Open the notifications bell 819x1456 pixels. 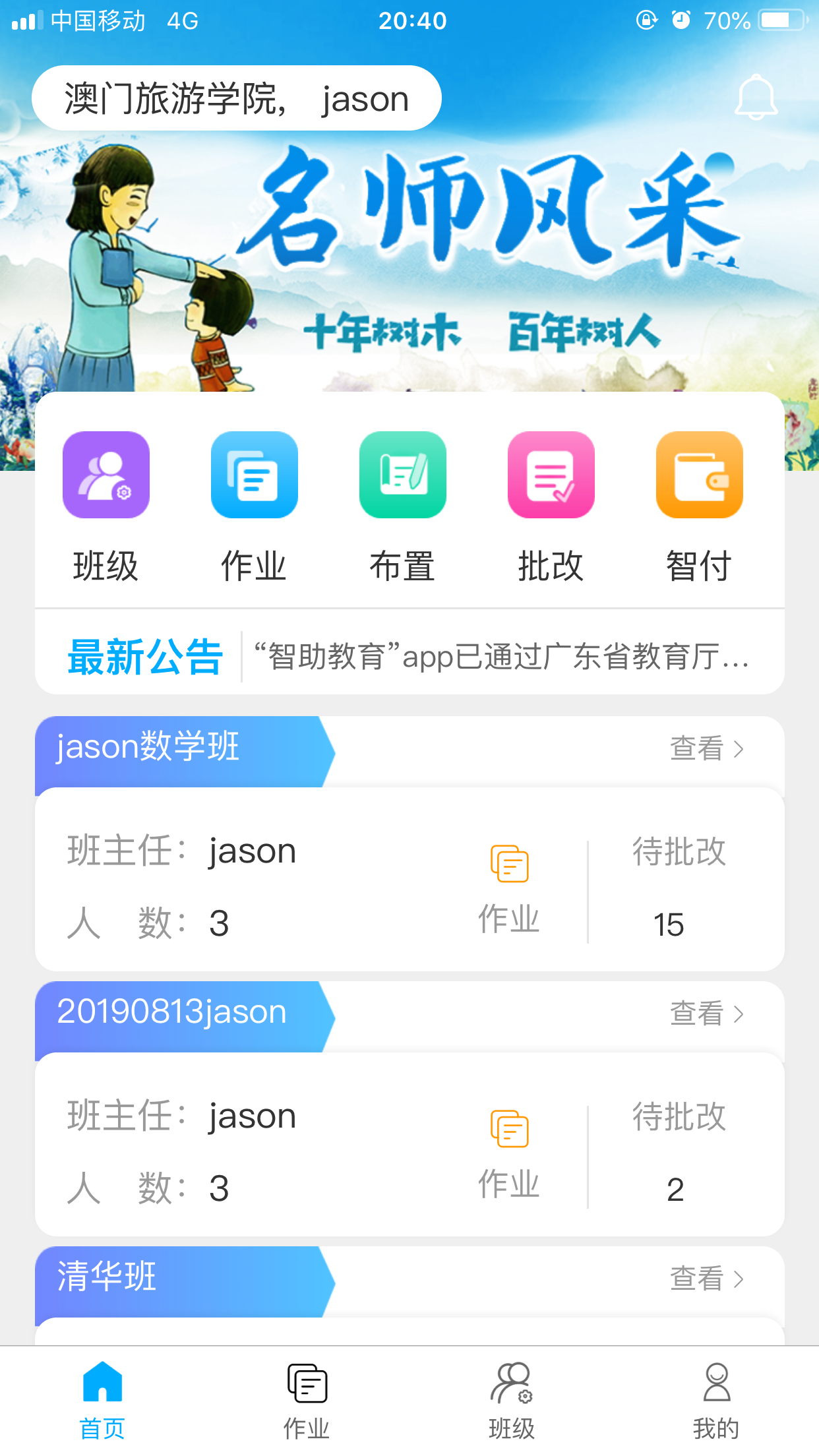pos(756,98)
